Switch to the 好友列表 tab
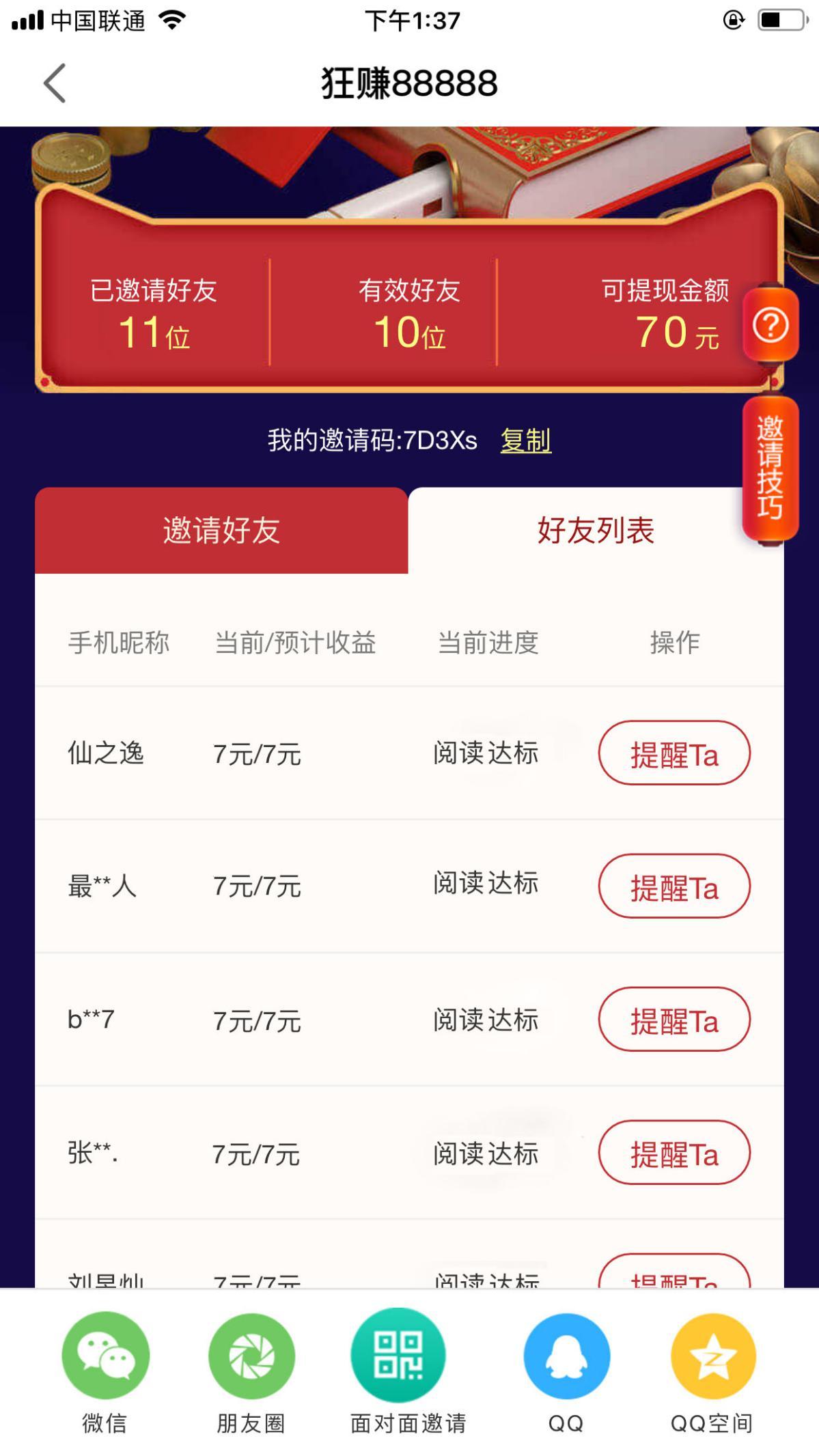Screen dimensions: 819x1456 [596, 529]
